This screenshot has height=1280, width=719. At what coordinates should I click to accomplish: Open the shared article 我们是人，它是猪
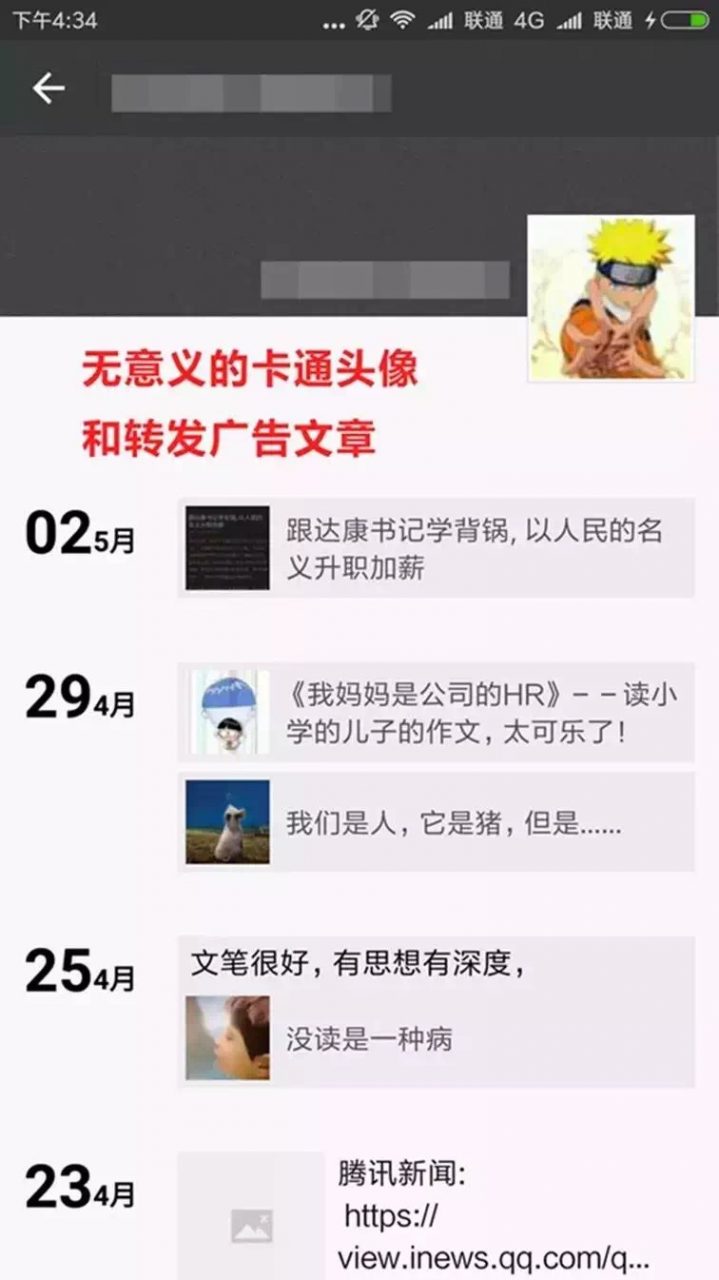[x=436, y=822]
